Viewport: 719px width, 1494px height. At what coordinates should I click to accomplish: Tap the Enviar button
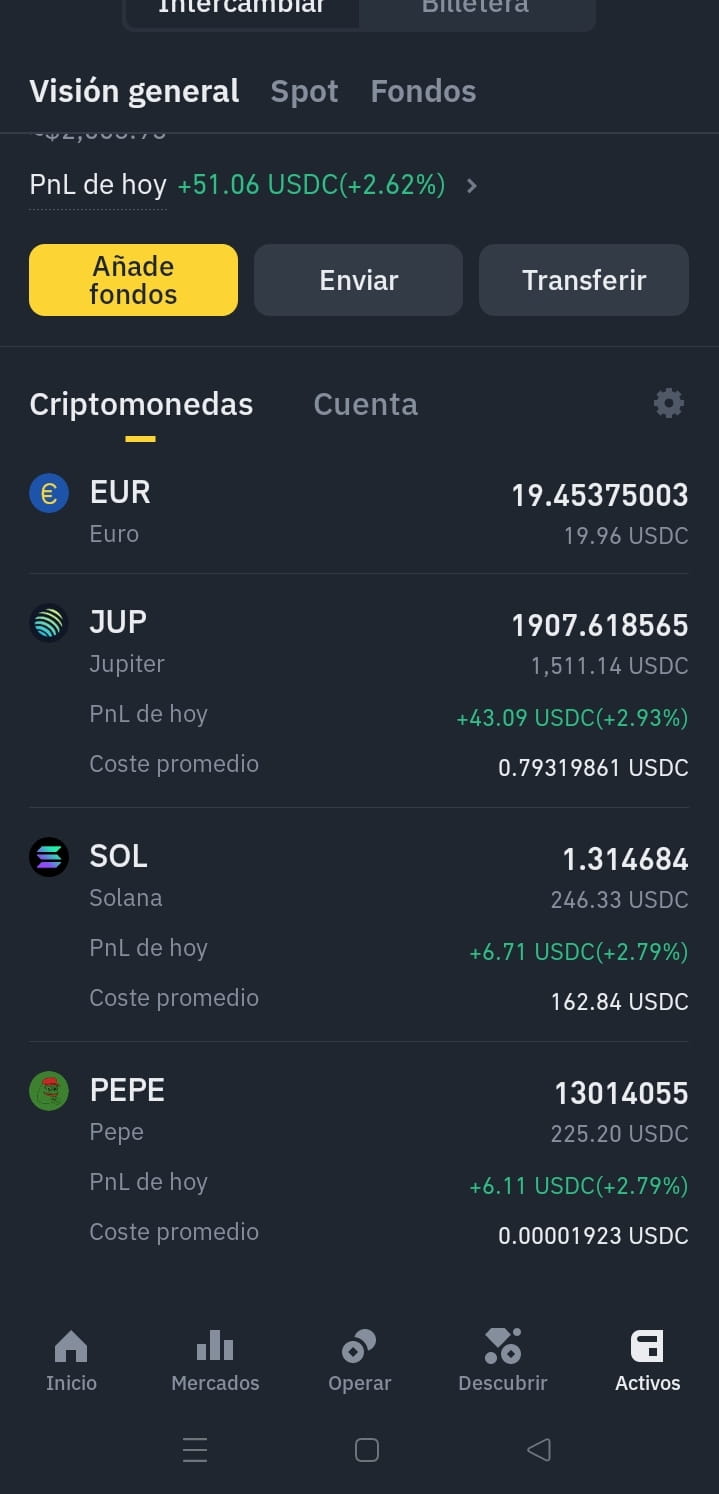(x=358, y=280)
